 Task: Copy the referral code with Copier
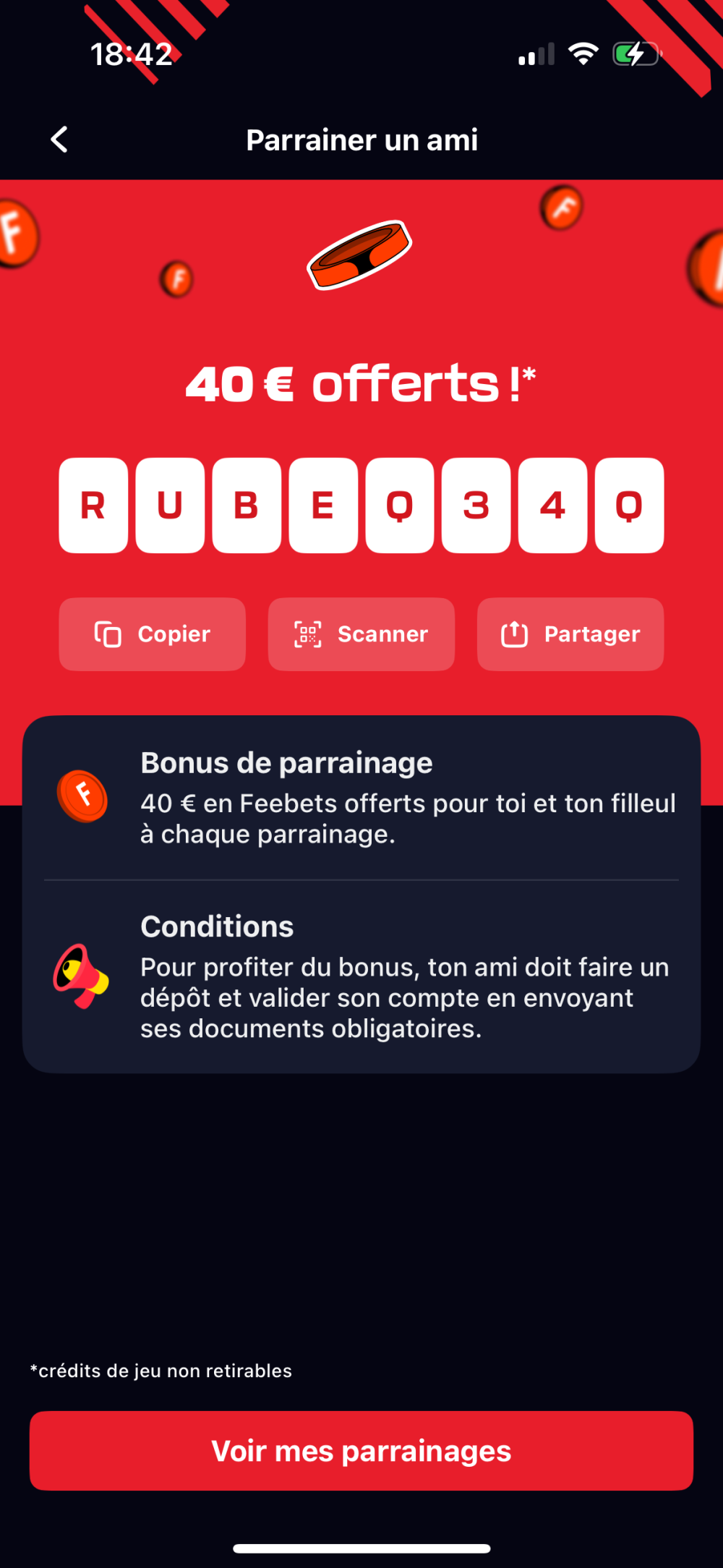(x=153, y=634)
